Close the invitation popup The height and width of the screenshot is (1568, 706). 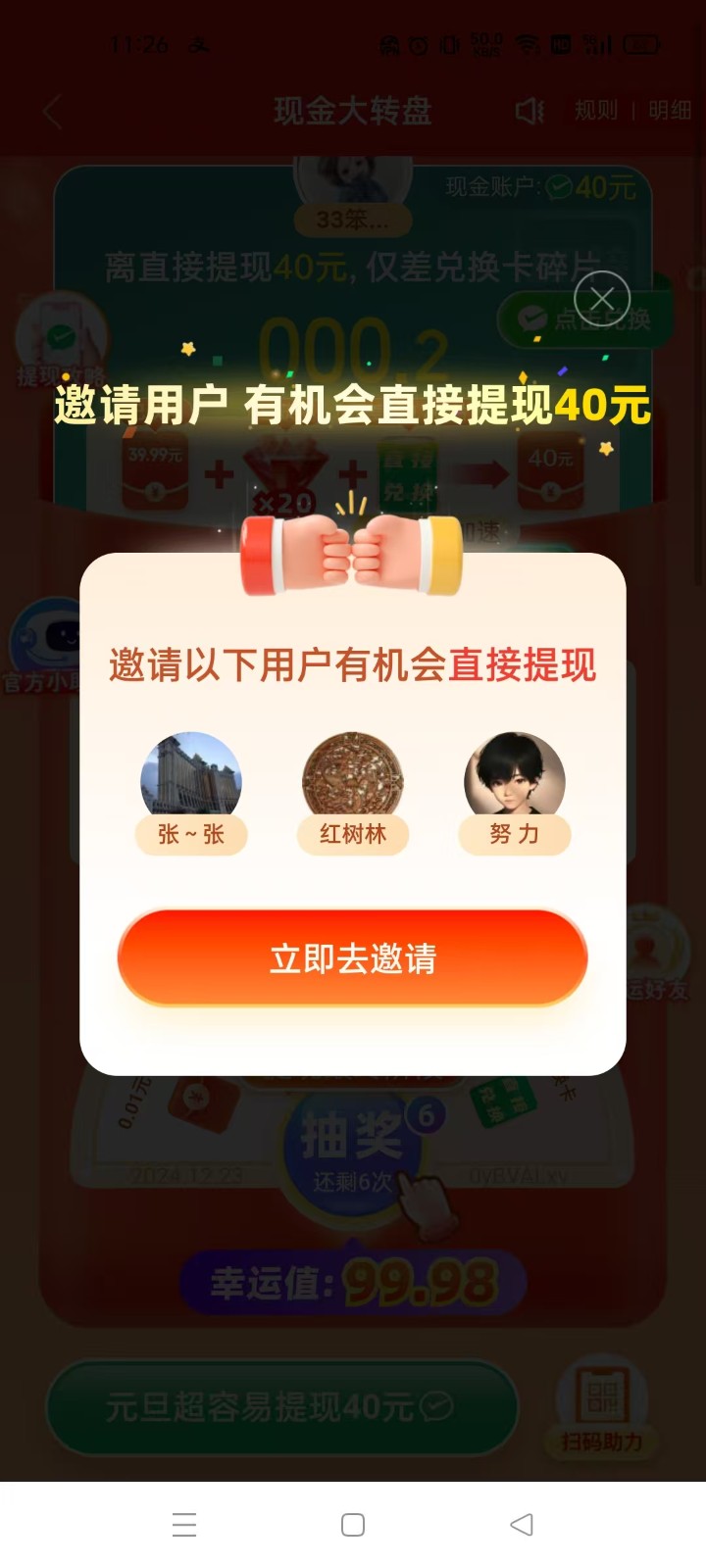click(601, 298)
